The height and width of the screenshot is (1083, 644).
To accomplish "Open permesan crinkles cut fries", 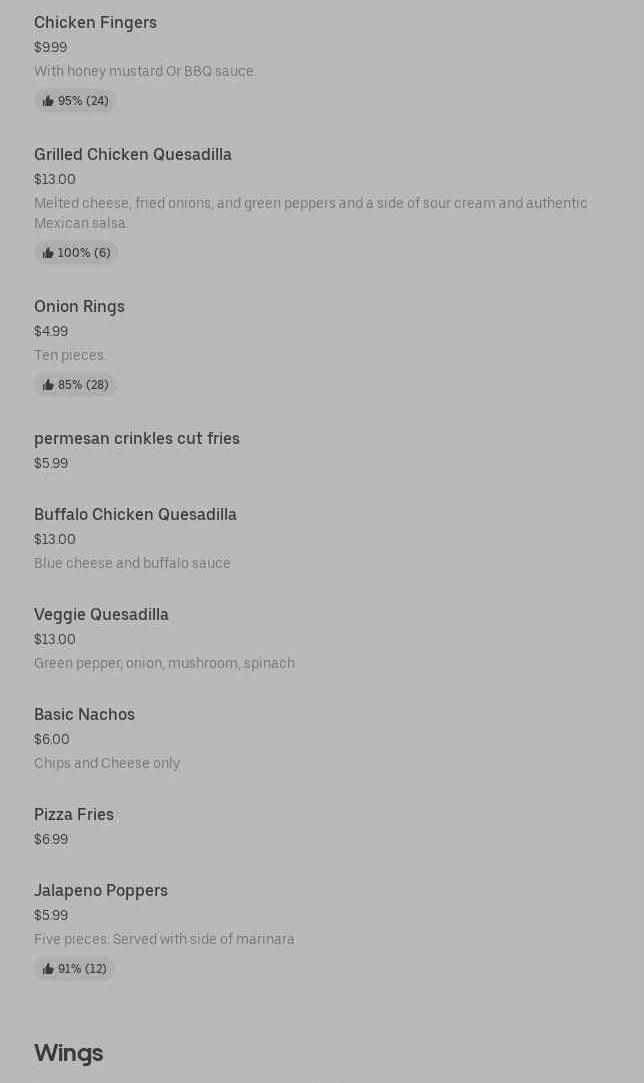I will tap(137, 438).
